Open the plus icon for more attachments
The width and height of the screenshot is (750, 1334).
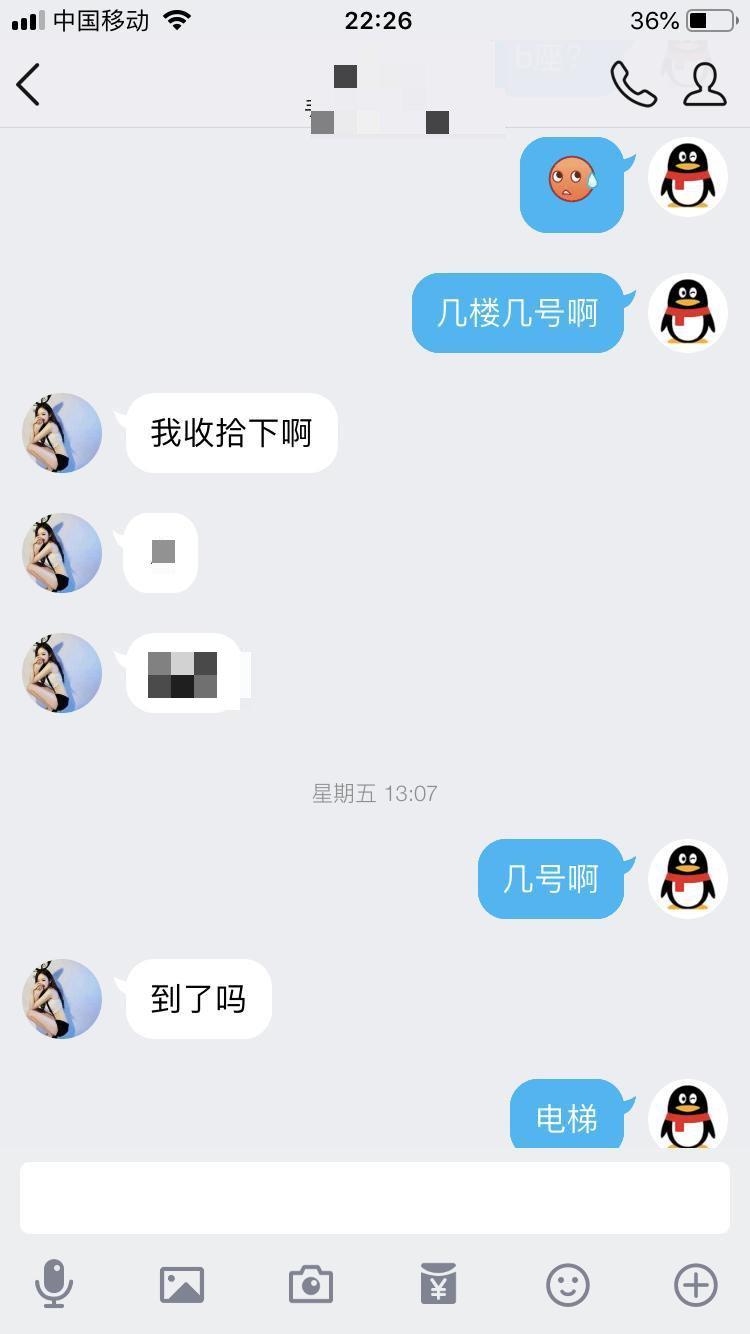pos(696,1284)
